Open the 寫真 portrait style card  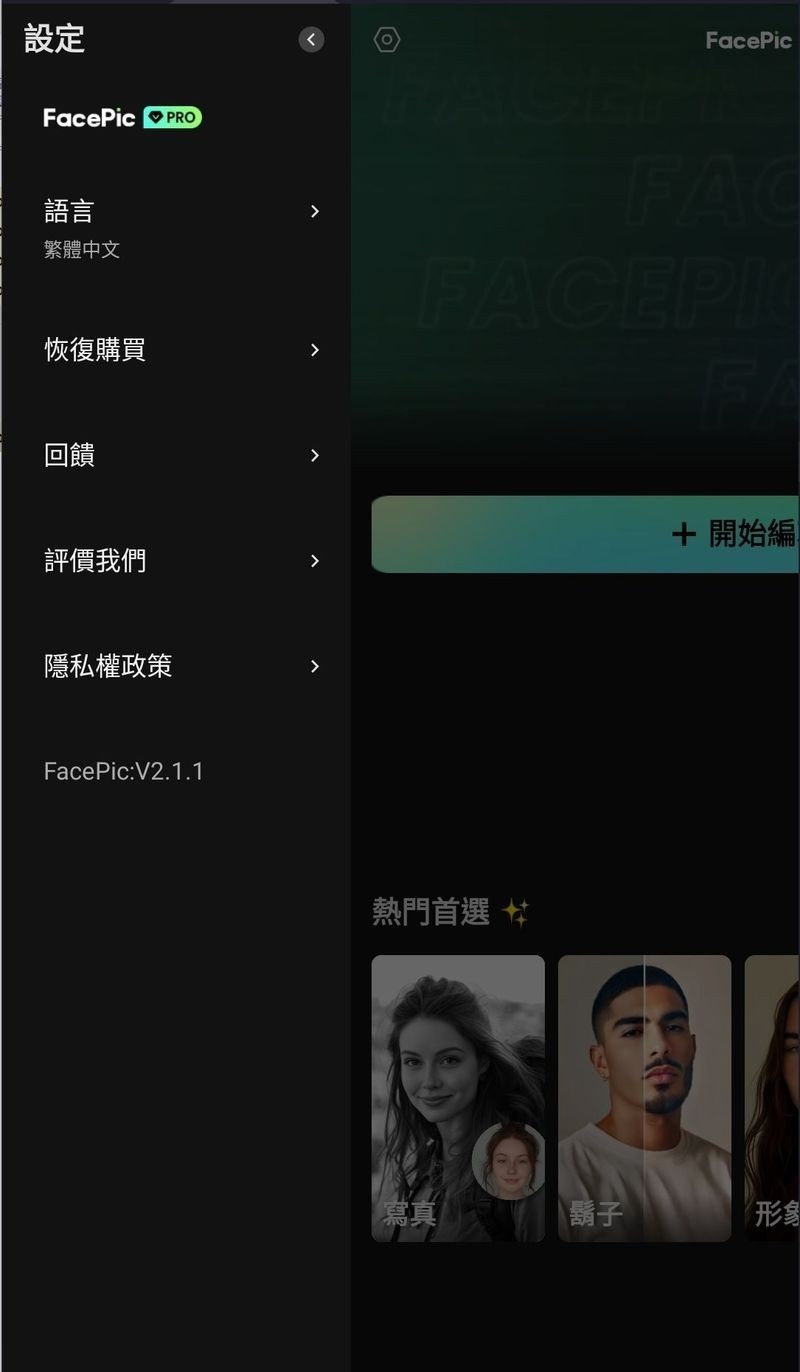tap(458, 1098)
